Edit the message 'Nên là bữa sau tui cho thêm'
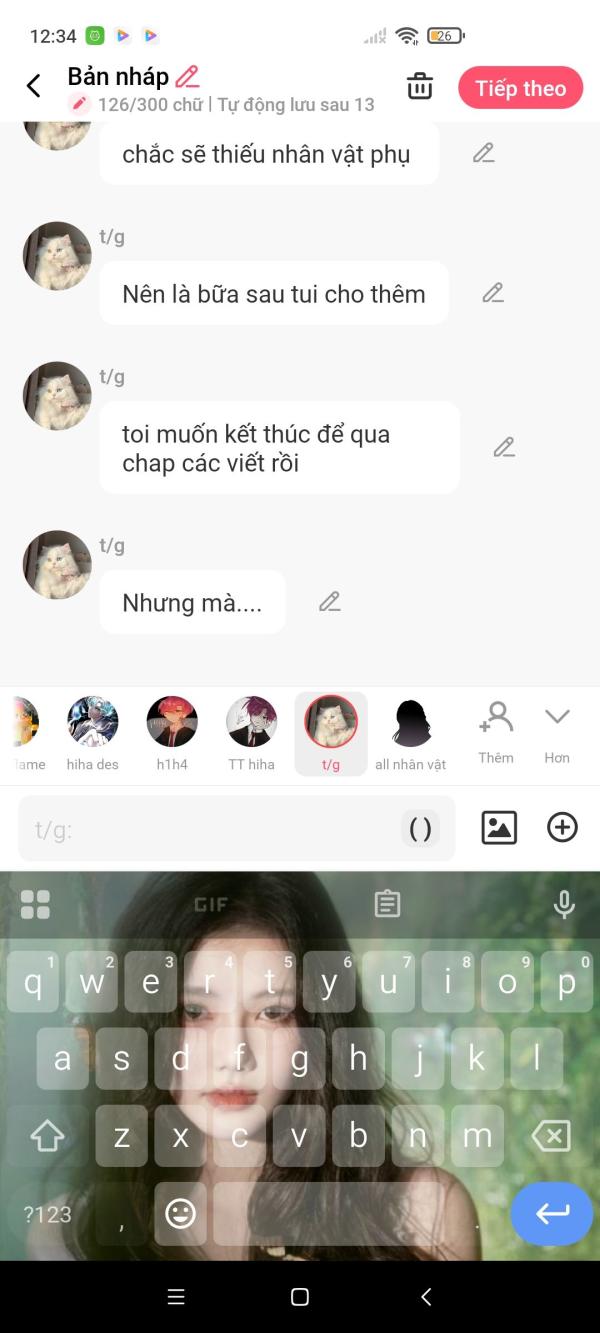600x1333 pixels. tap(493, 293)
